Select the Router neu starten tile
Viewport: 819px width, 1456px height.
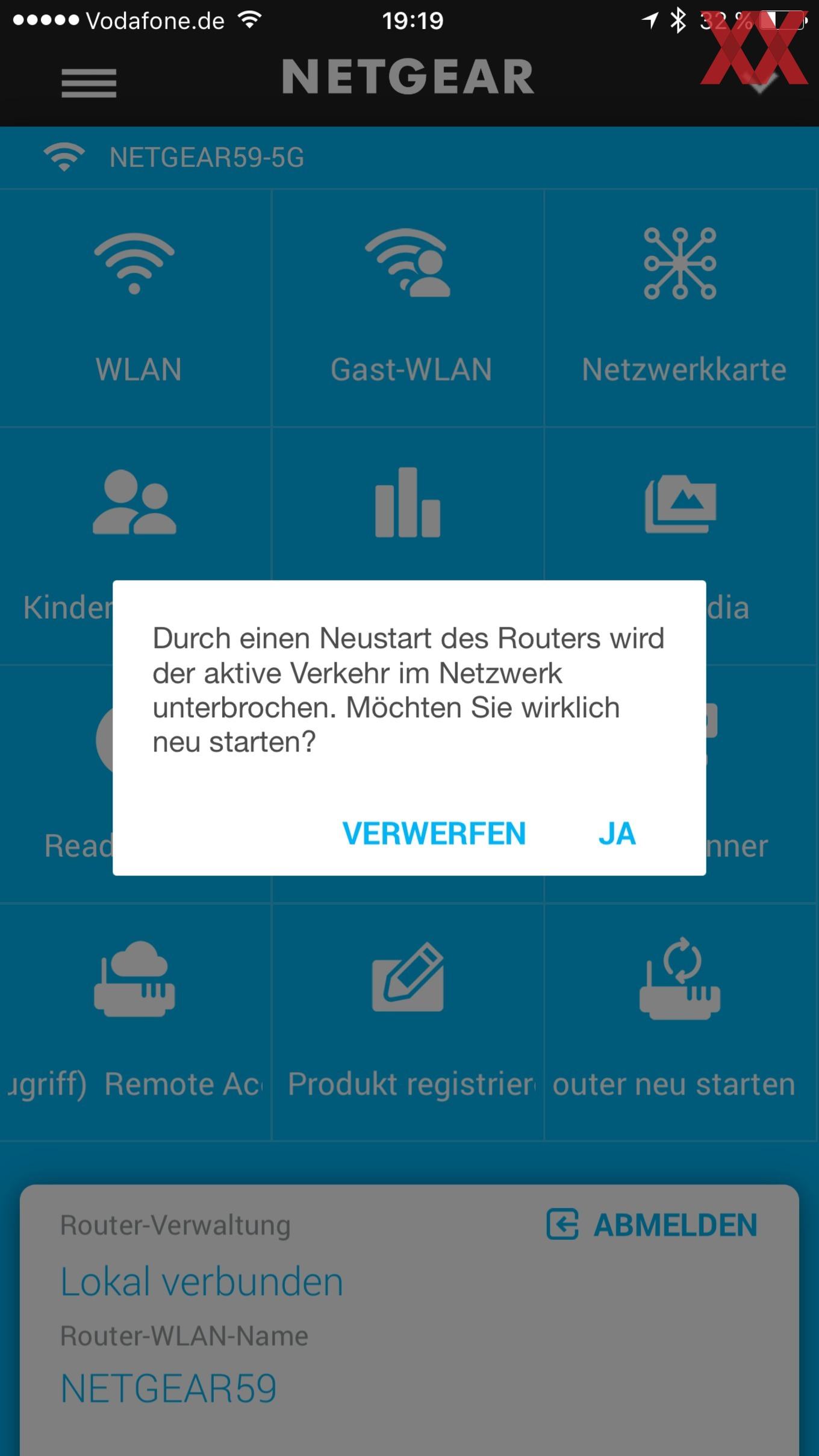(x=682, y=1022)
